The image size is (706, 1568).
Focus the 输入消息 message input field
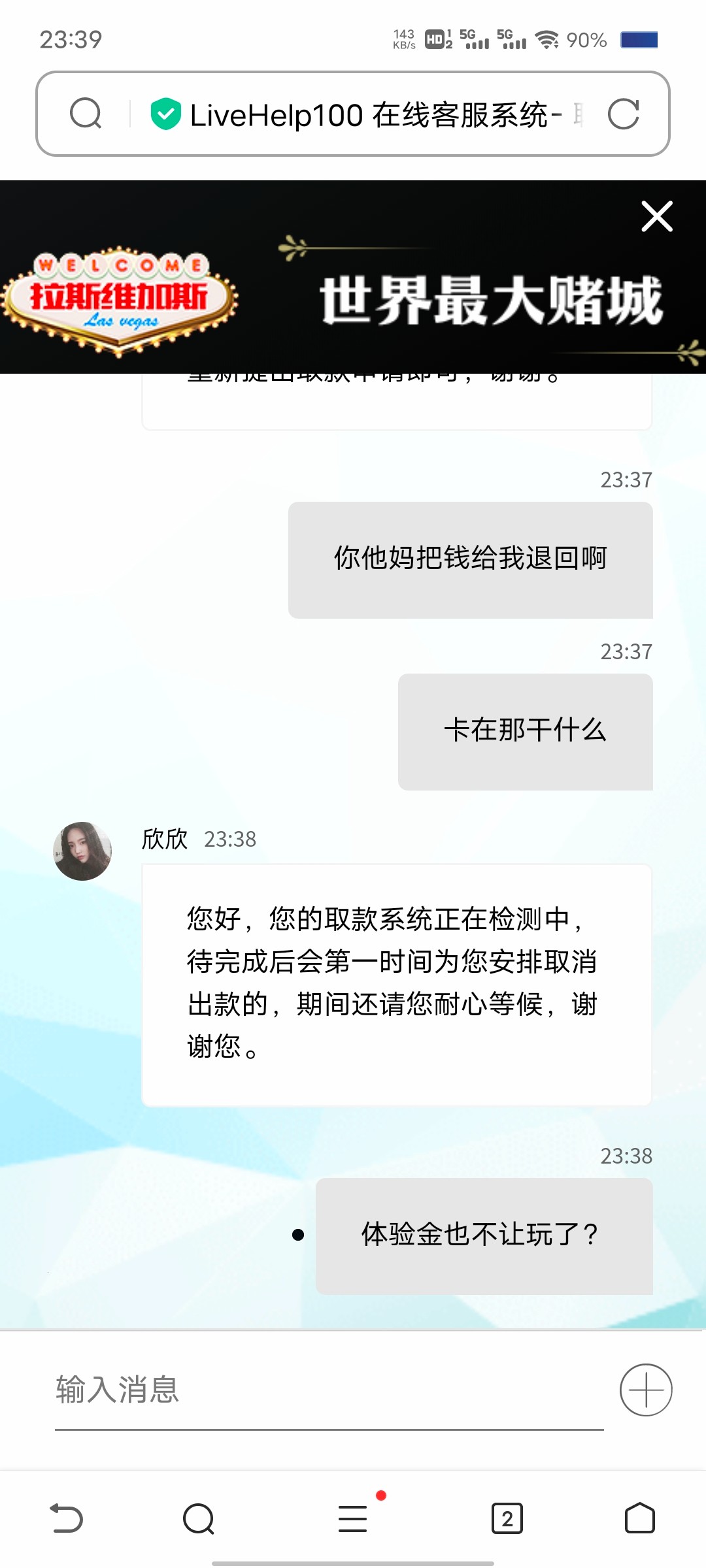point(327,1390)
